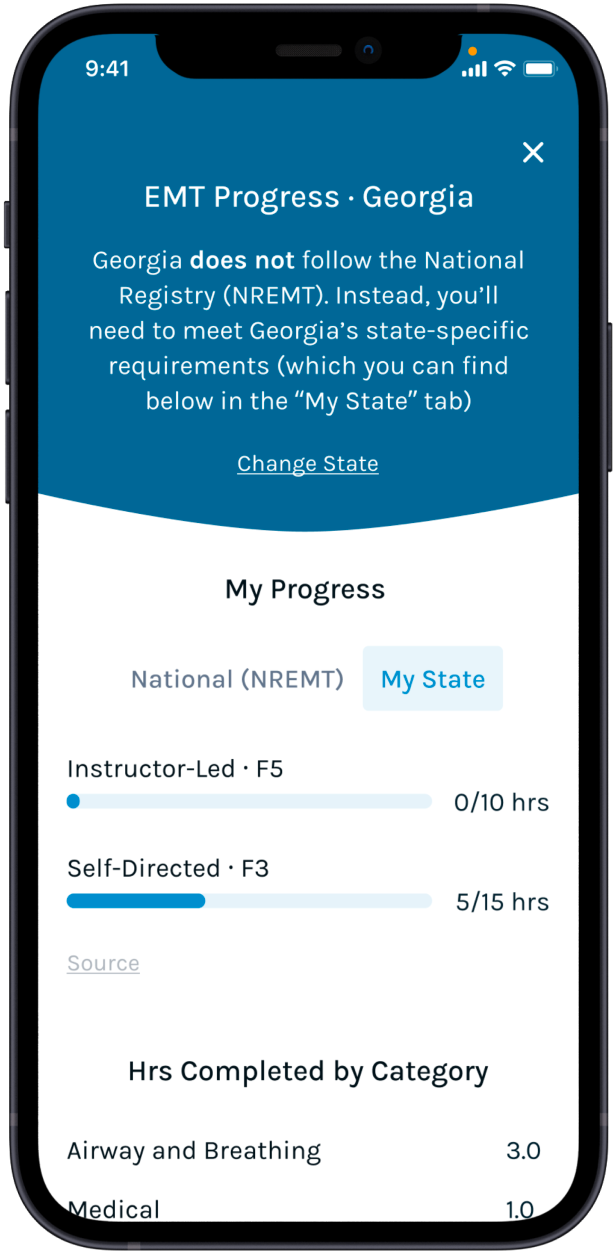Switch to the National (NREMT) tab

tap(237, 679)
